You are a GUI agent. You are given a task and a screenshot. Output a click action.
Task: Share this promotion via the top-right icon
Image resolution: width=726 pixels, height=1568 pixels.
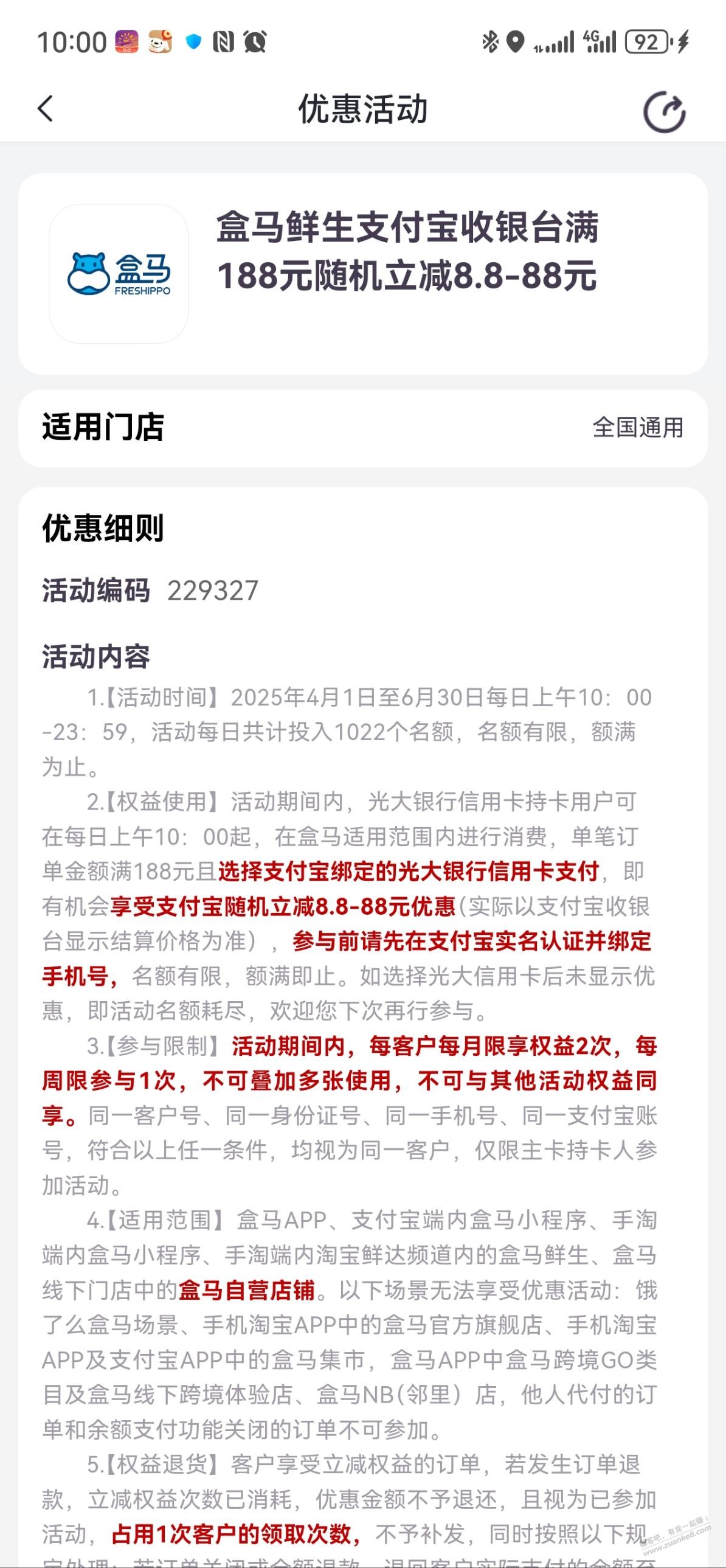tap(664, 111)
